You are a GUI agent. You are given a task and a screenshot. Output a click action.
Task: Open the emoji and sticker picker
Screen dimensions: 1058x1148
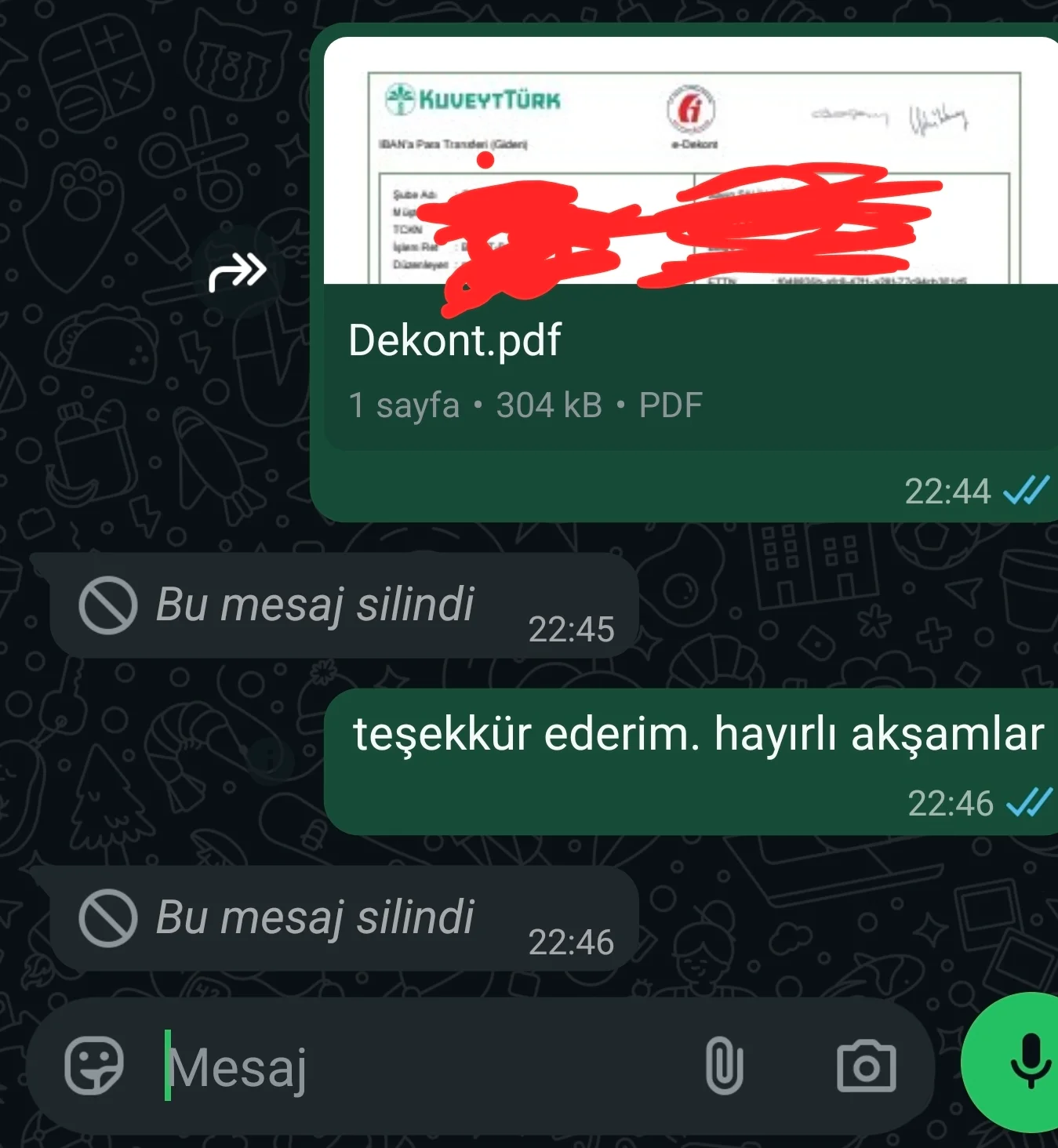tap(94, 1066)
